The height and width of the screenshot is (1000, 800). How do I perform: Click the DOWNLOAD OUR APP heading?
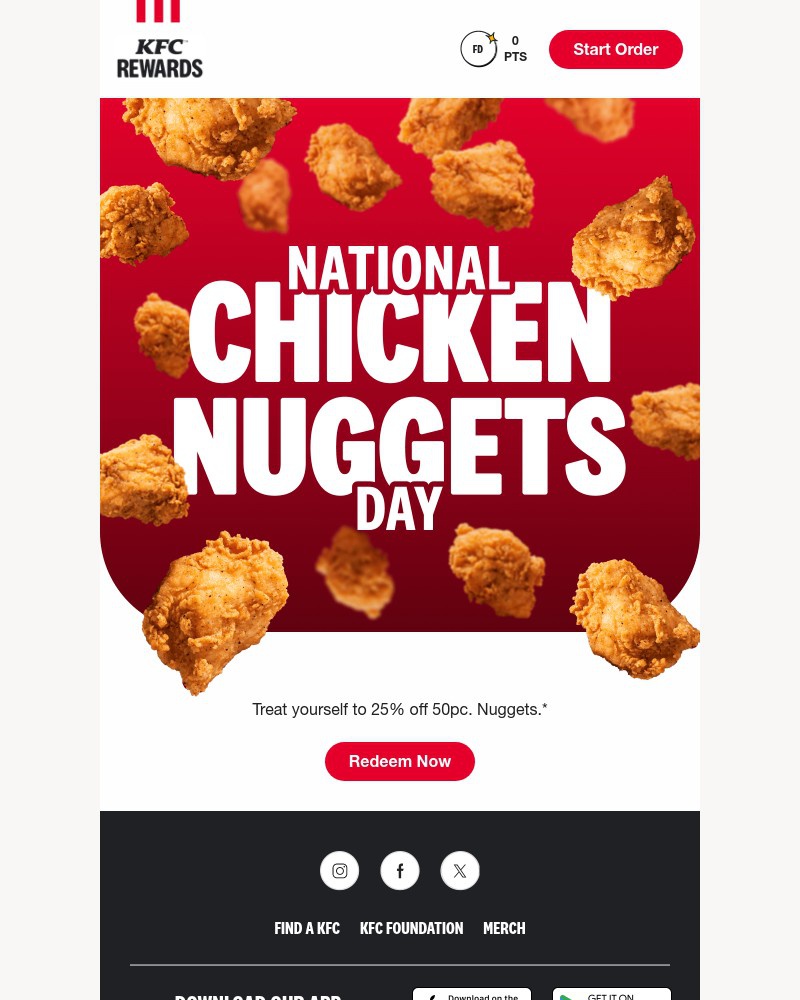coord(258,995)
